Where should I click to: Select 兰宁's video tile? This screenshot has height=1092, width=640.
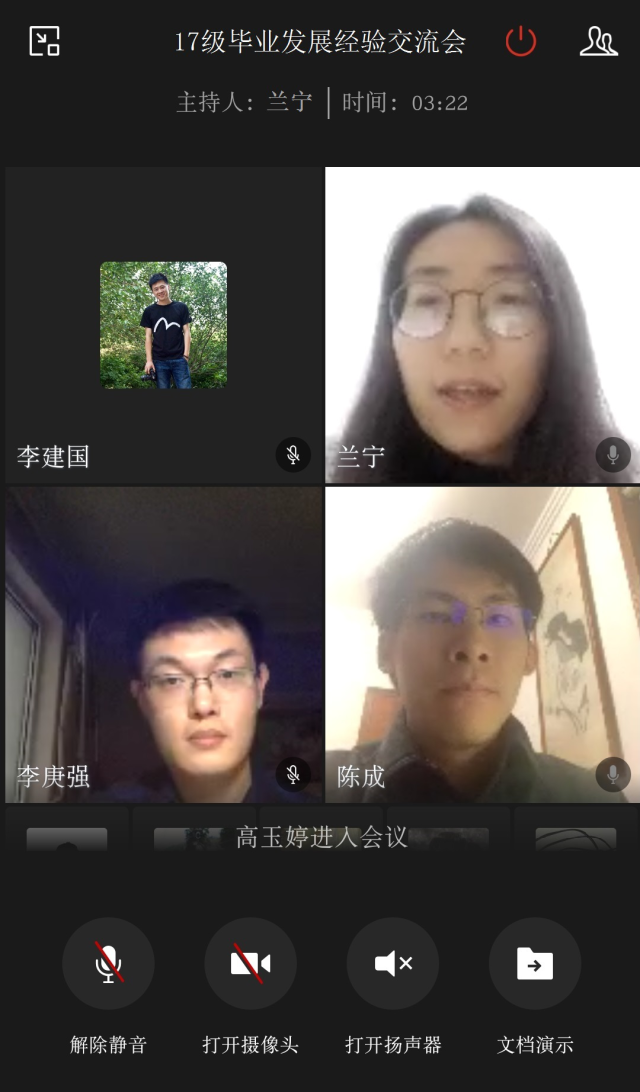tap(482, 325)
